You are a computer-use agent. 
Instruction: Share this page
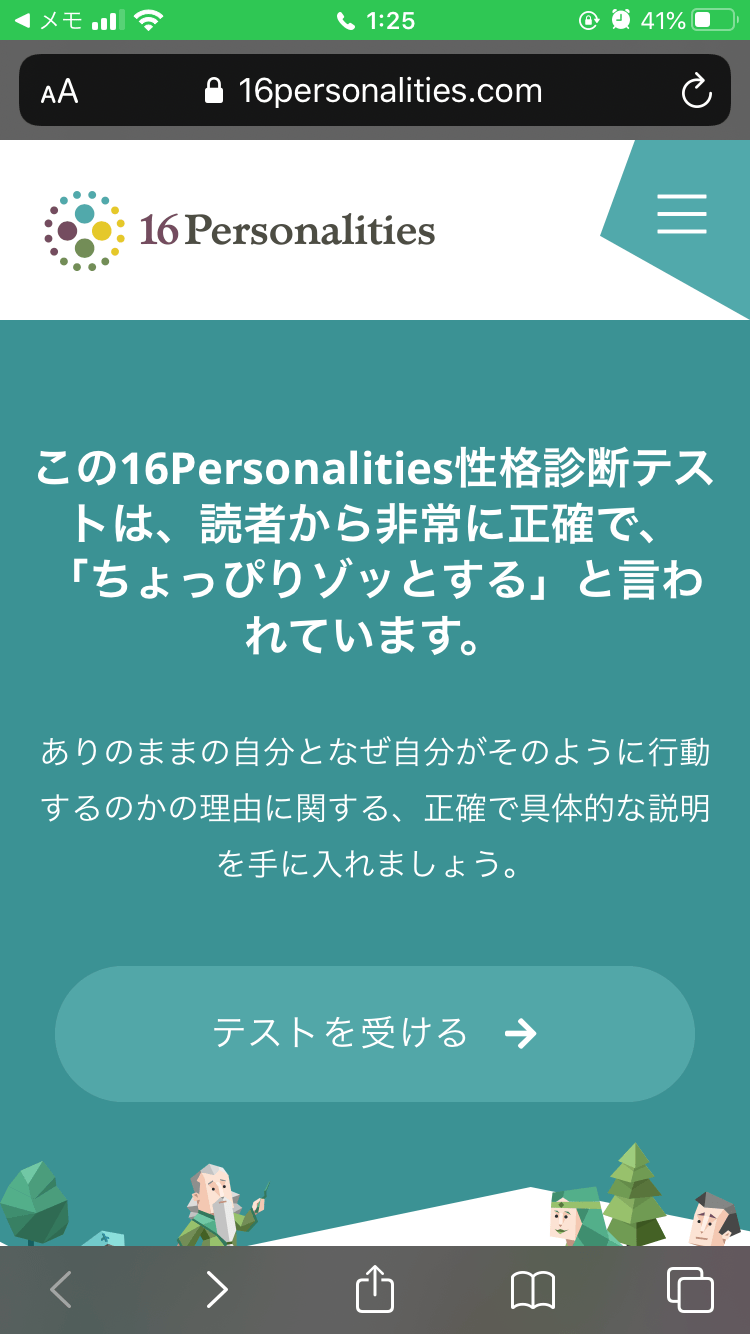375,1288
